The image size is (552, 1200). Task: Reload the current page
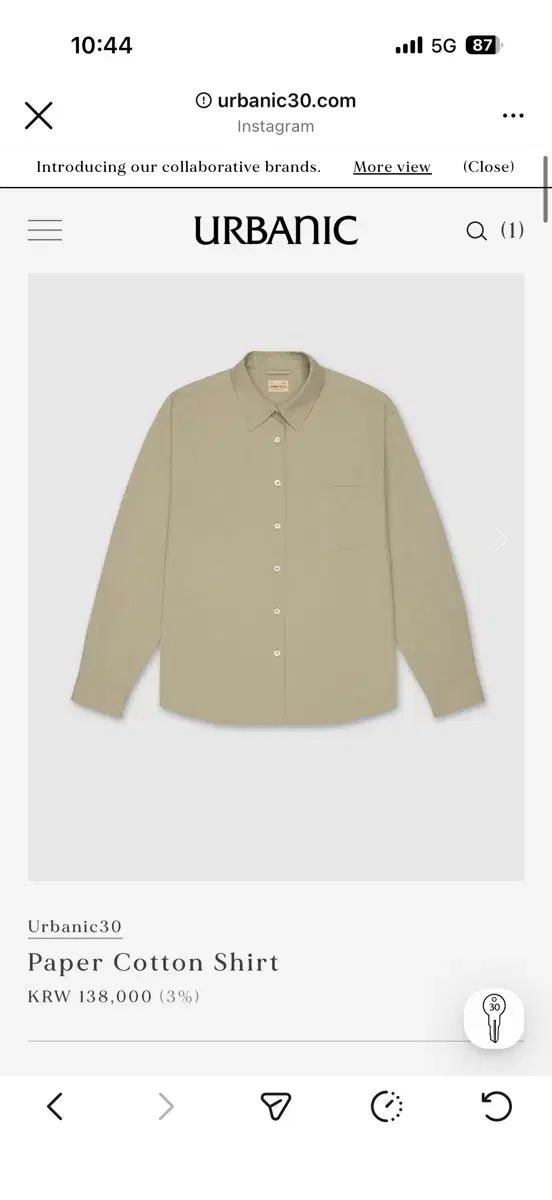pos(497,1106)
